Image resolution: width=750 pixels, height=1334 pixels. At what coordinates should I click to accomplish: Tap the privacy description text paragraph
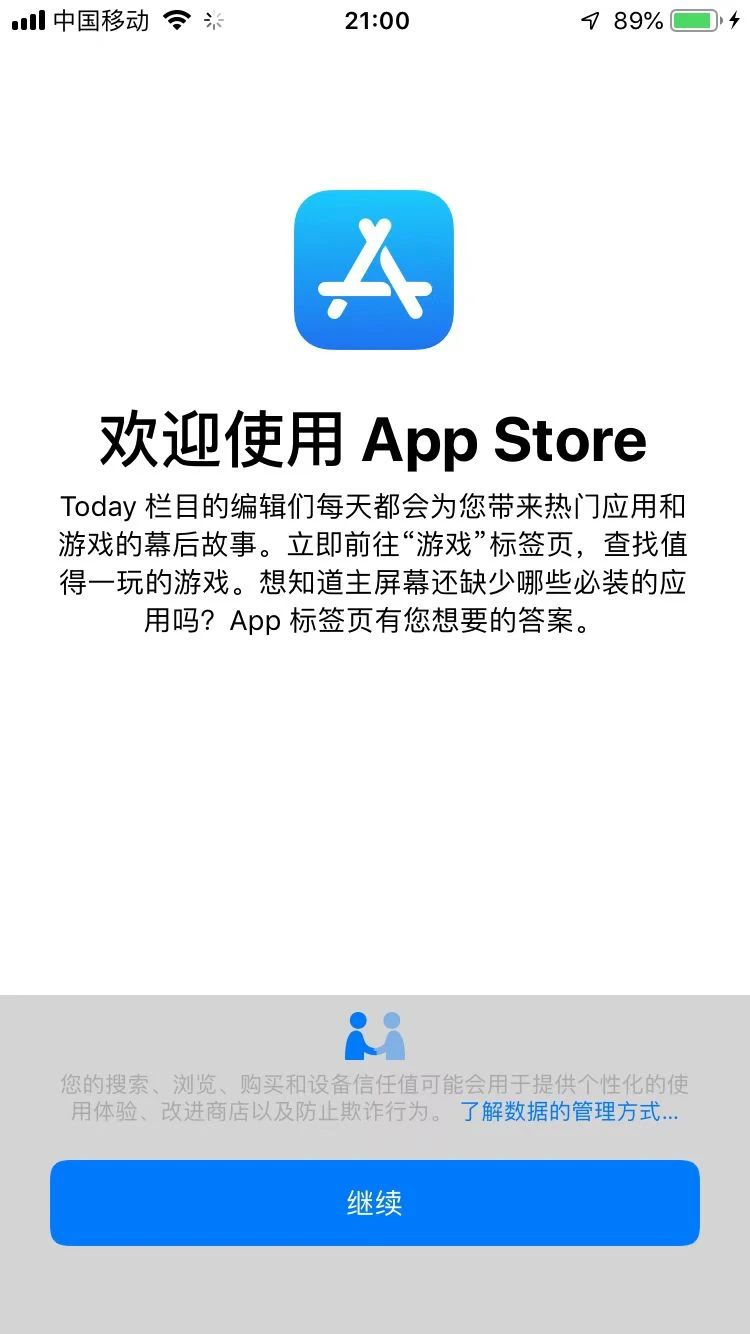coord(375,1095)
